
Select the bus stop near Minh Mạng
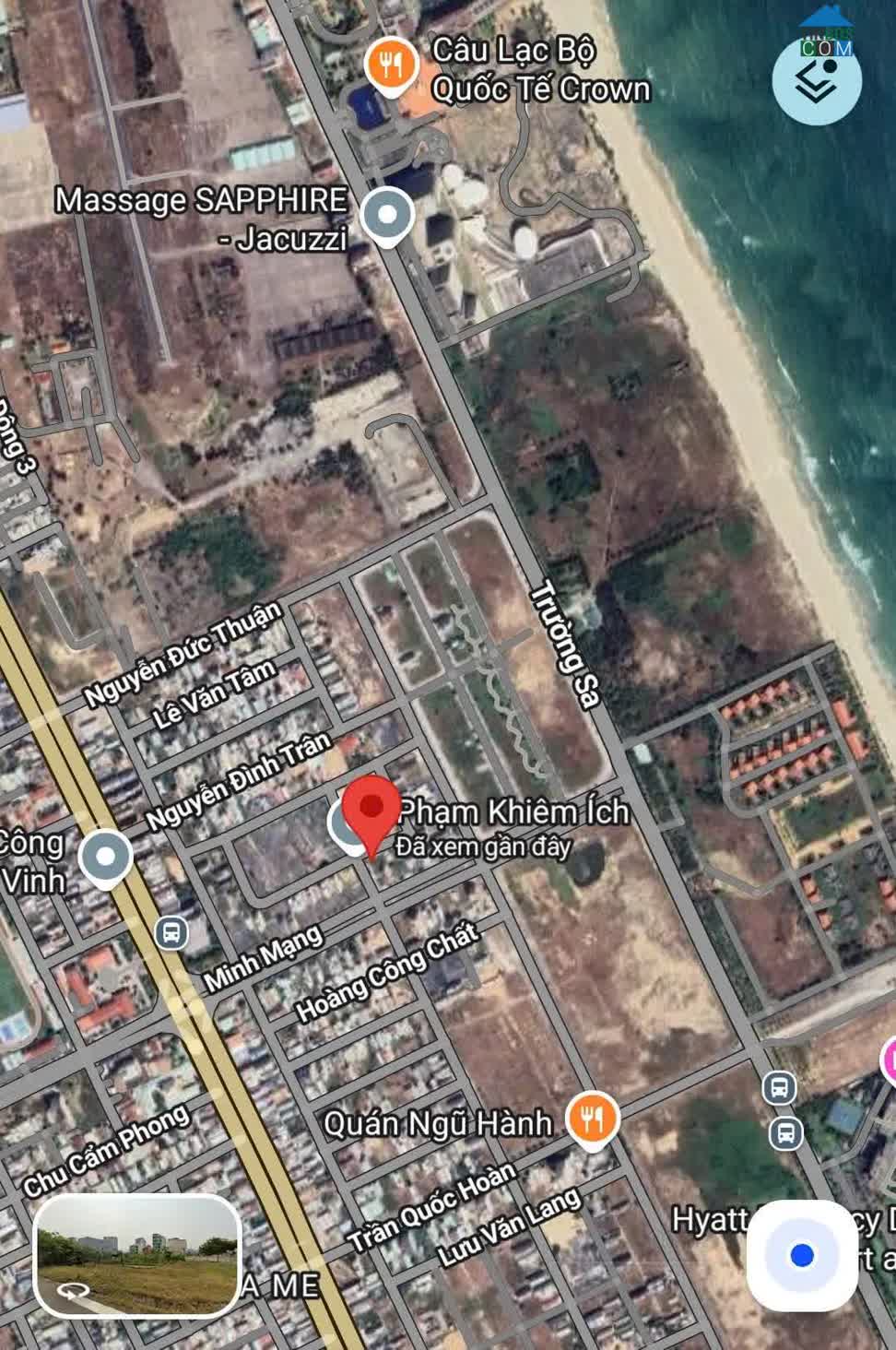pos(171,932)
